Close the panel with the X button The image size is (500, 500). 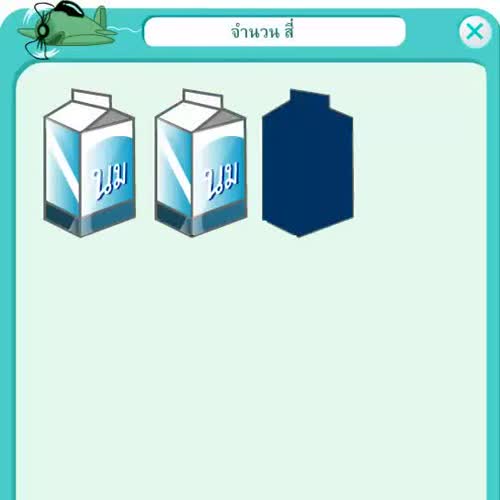click(x=475, y=32)
